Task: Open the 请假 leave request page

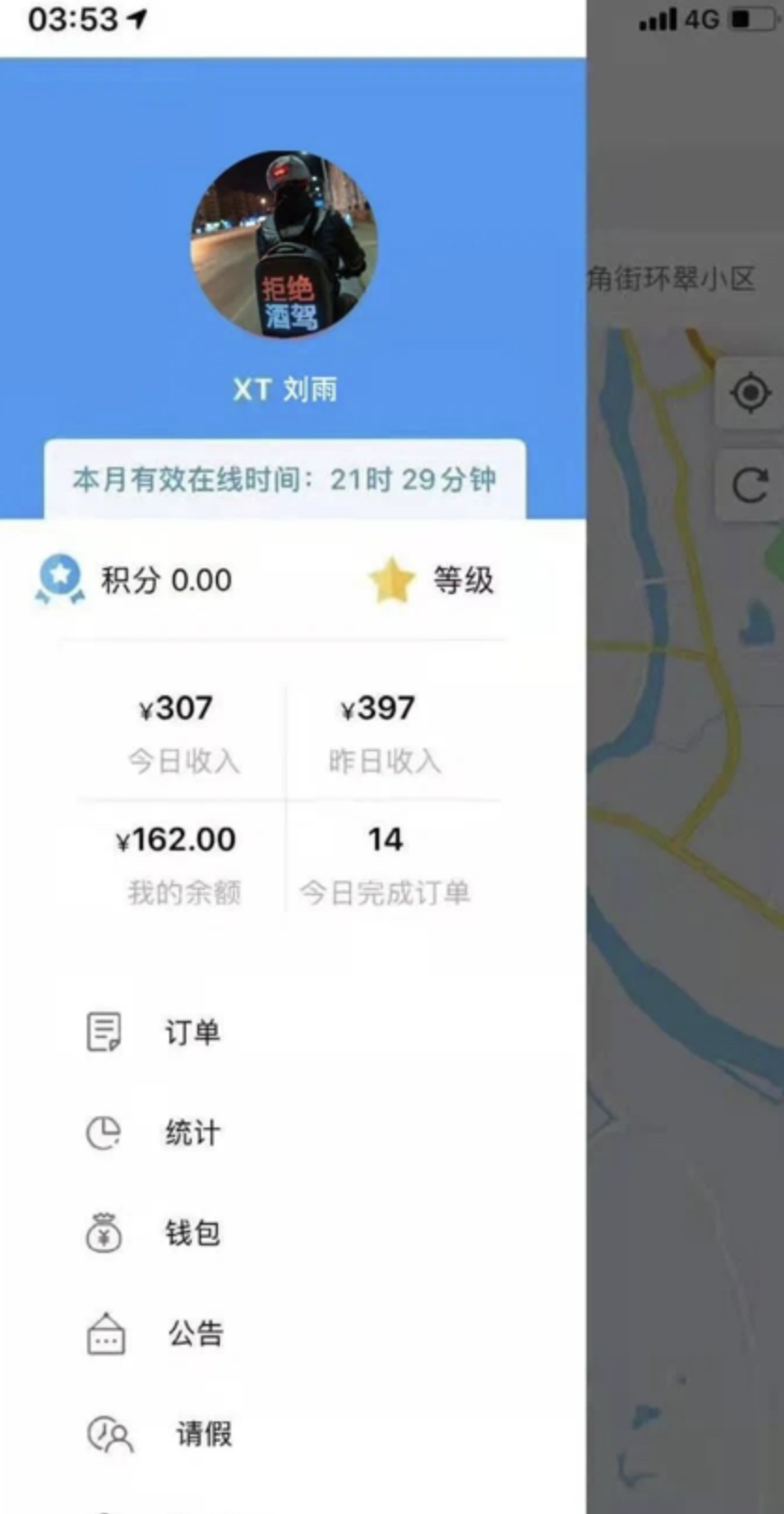Action: [202, 1434]
